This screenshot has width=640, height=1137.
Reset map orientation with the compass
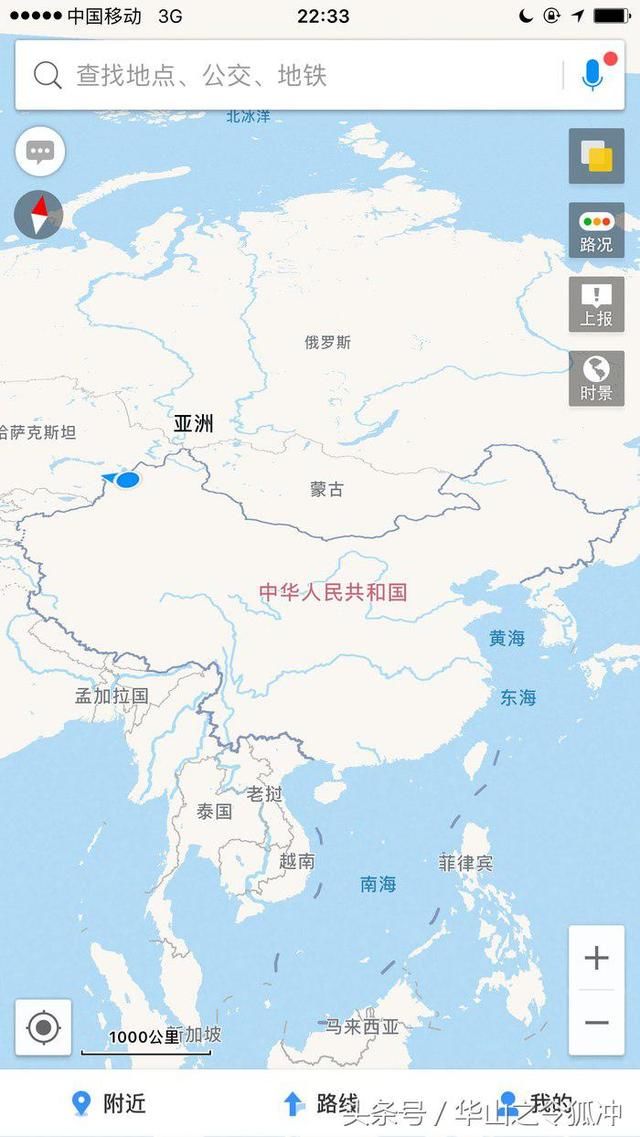pos(39,215)
